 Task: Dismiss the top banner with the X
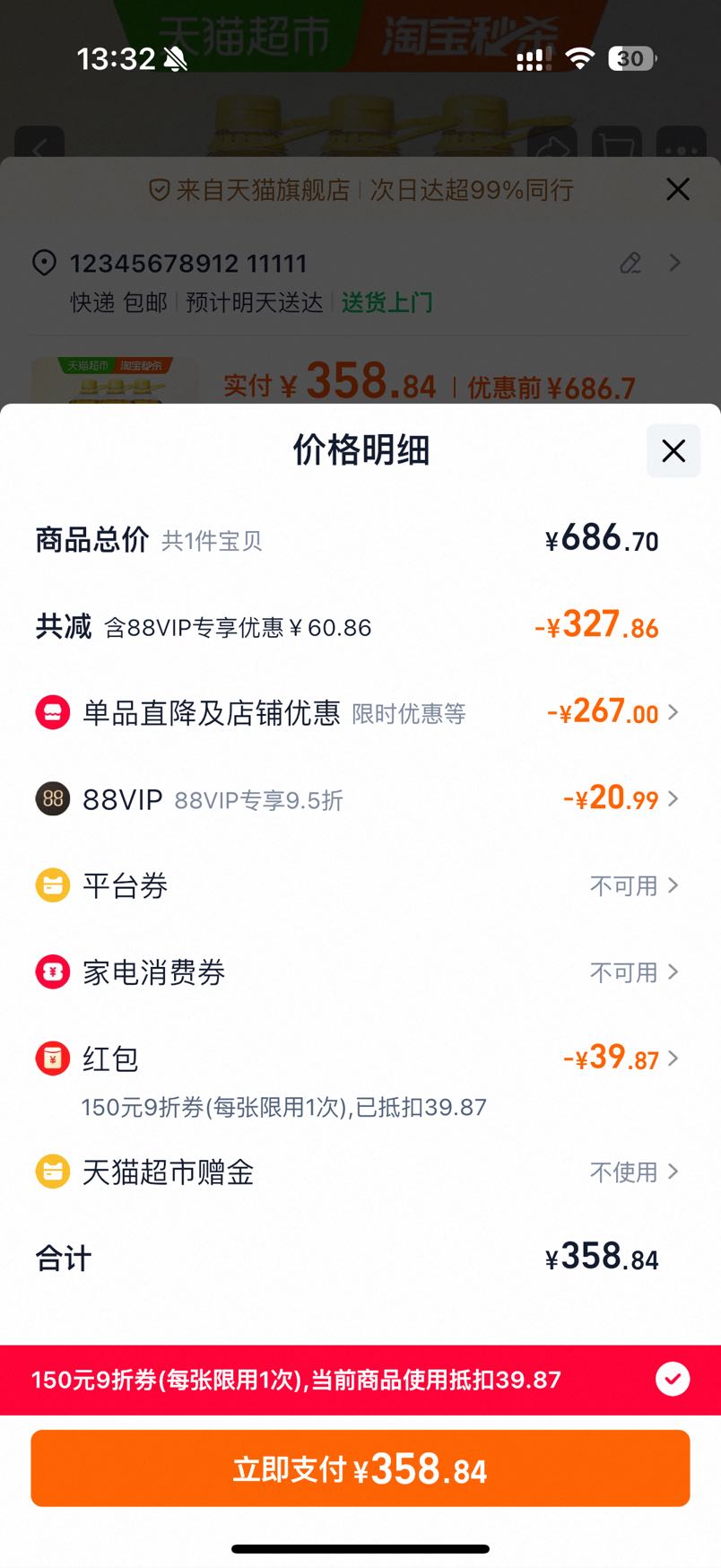coord(678,189)
